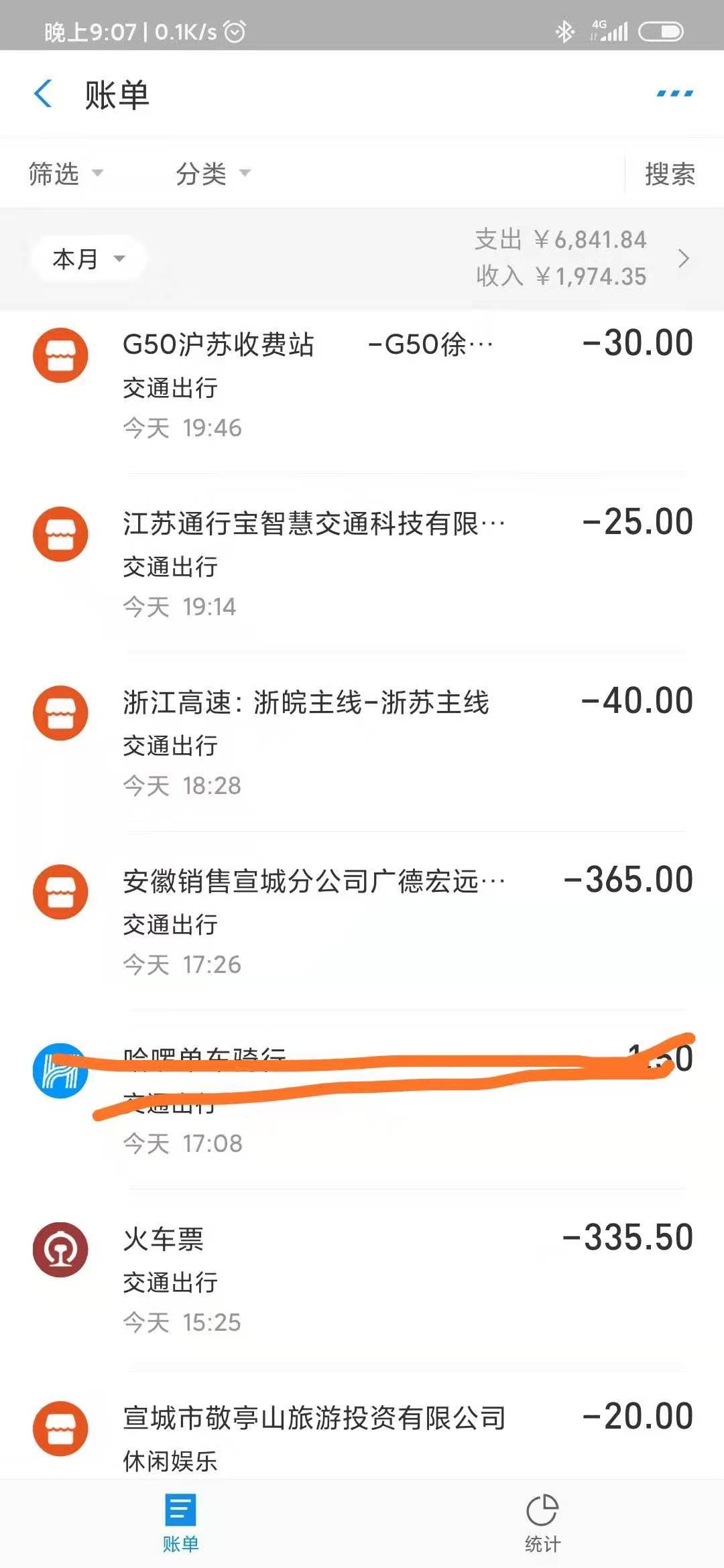Expand the 筛选 filter dropdown

(x=65, y=174)
